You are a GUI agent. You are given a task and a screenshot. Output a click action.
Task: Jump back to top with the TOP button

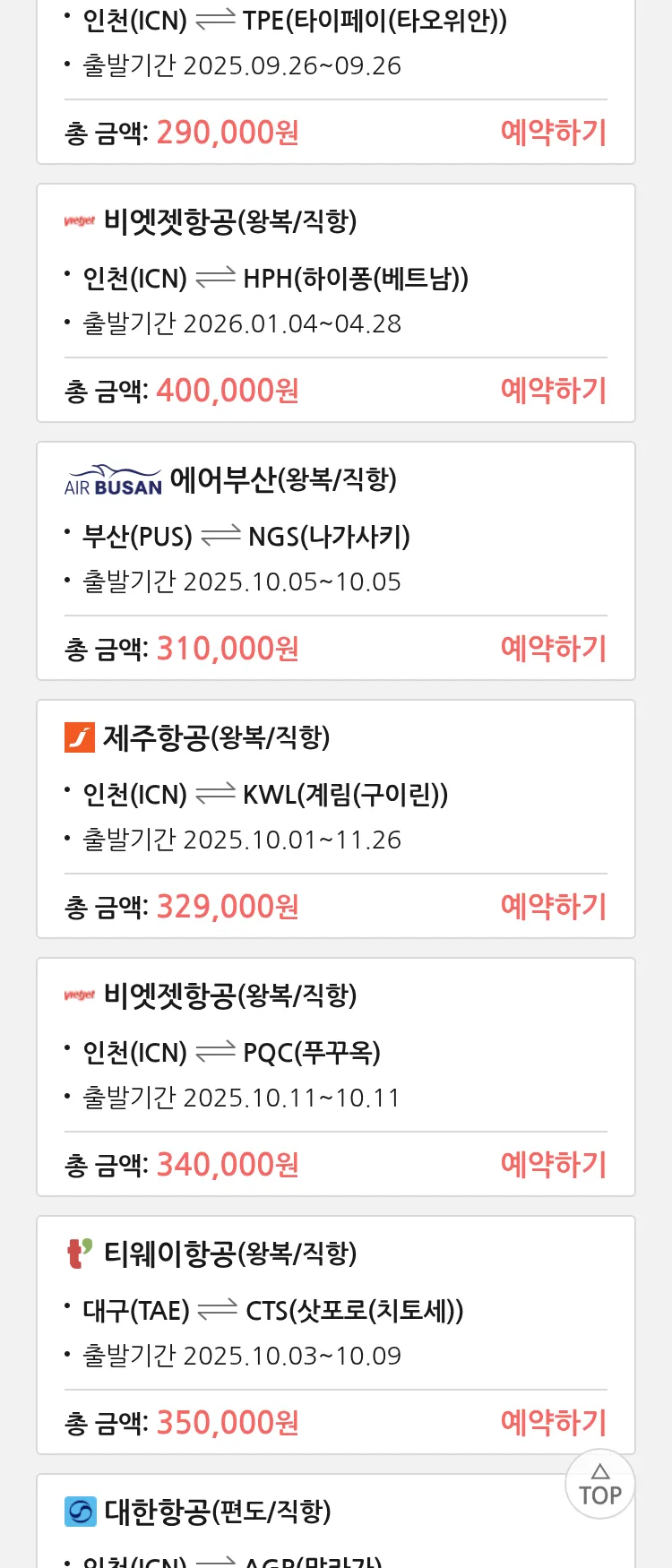(599, 1485)
